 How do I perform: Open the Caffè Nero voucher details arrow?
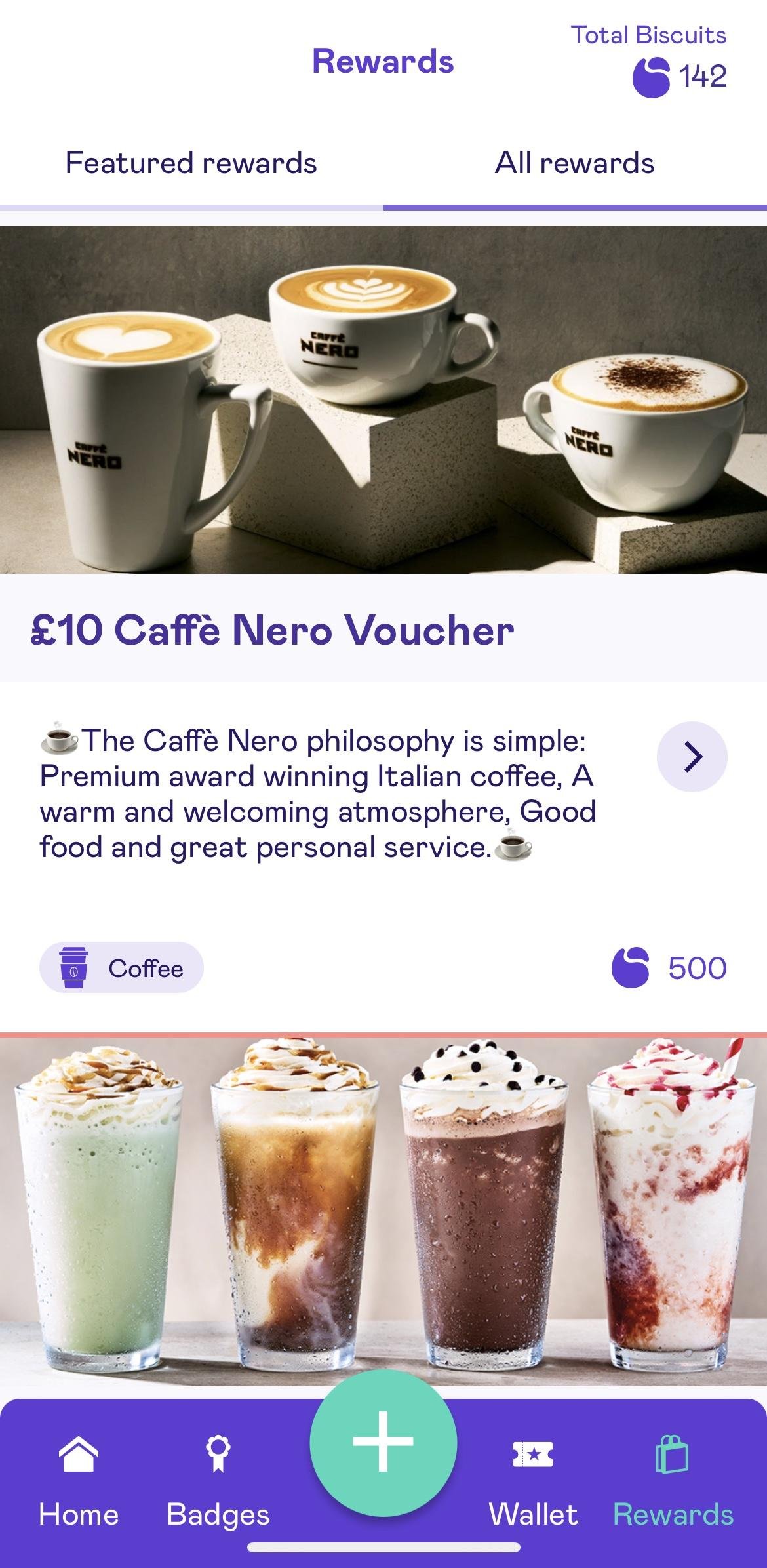[692, 757]
